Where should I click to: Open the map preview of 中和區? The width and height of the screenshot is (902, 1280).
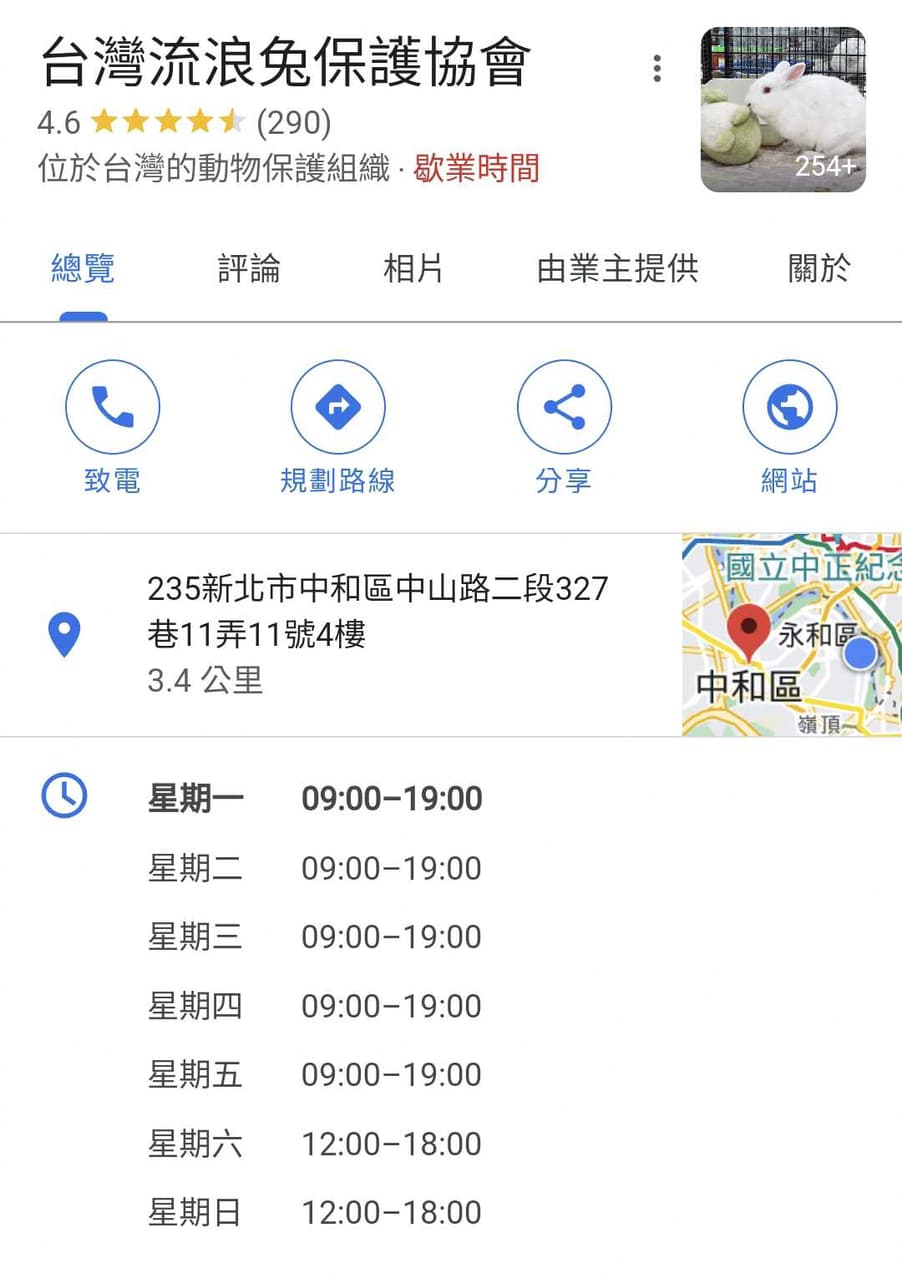792,635
